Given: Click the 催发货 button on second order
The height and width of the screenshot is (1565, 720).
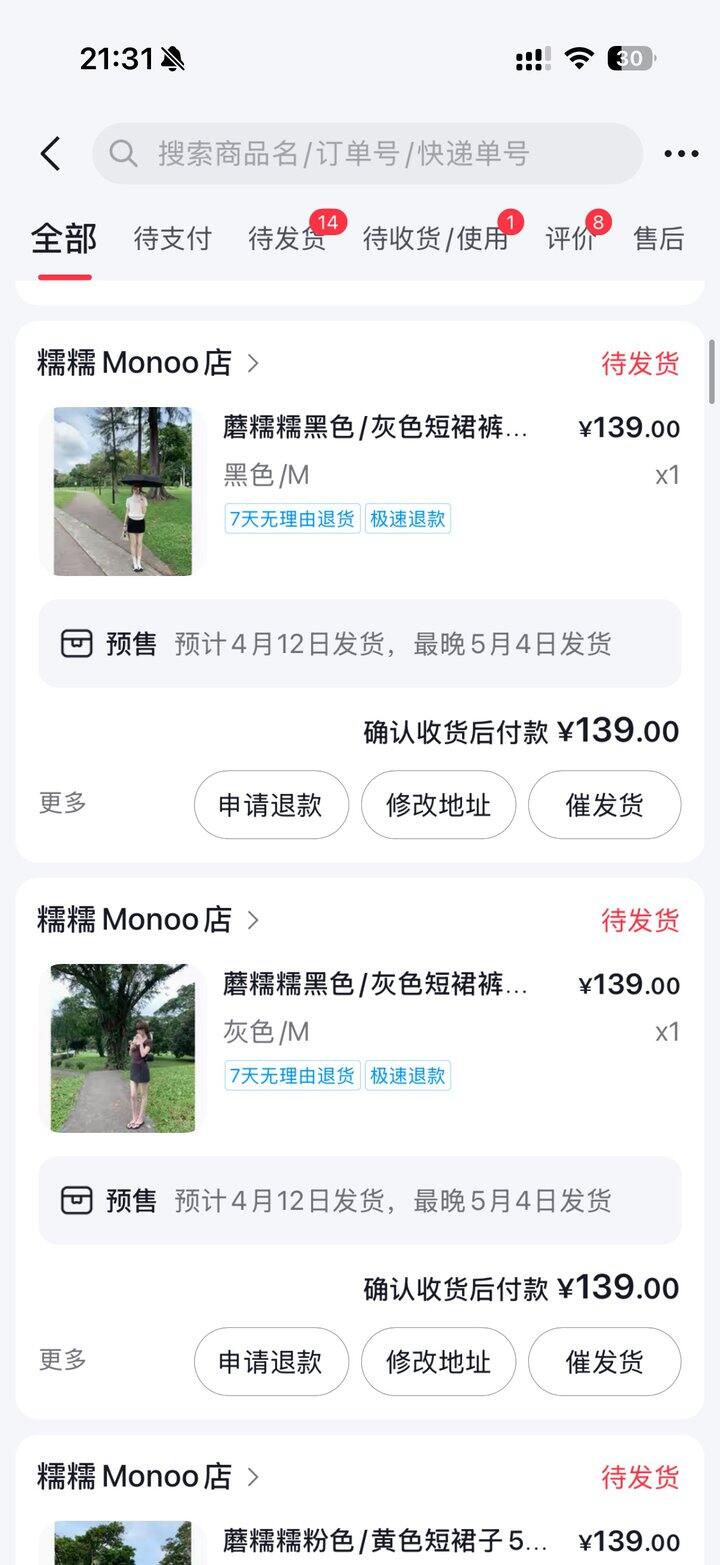Looking at the screenshot, I should (x=604, y=1360).
